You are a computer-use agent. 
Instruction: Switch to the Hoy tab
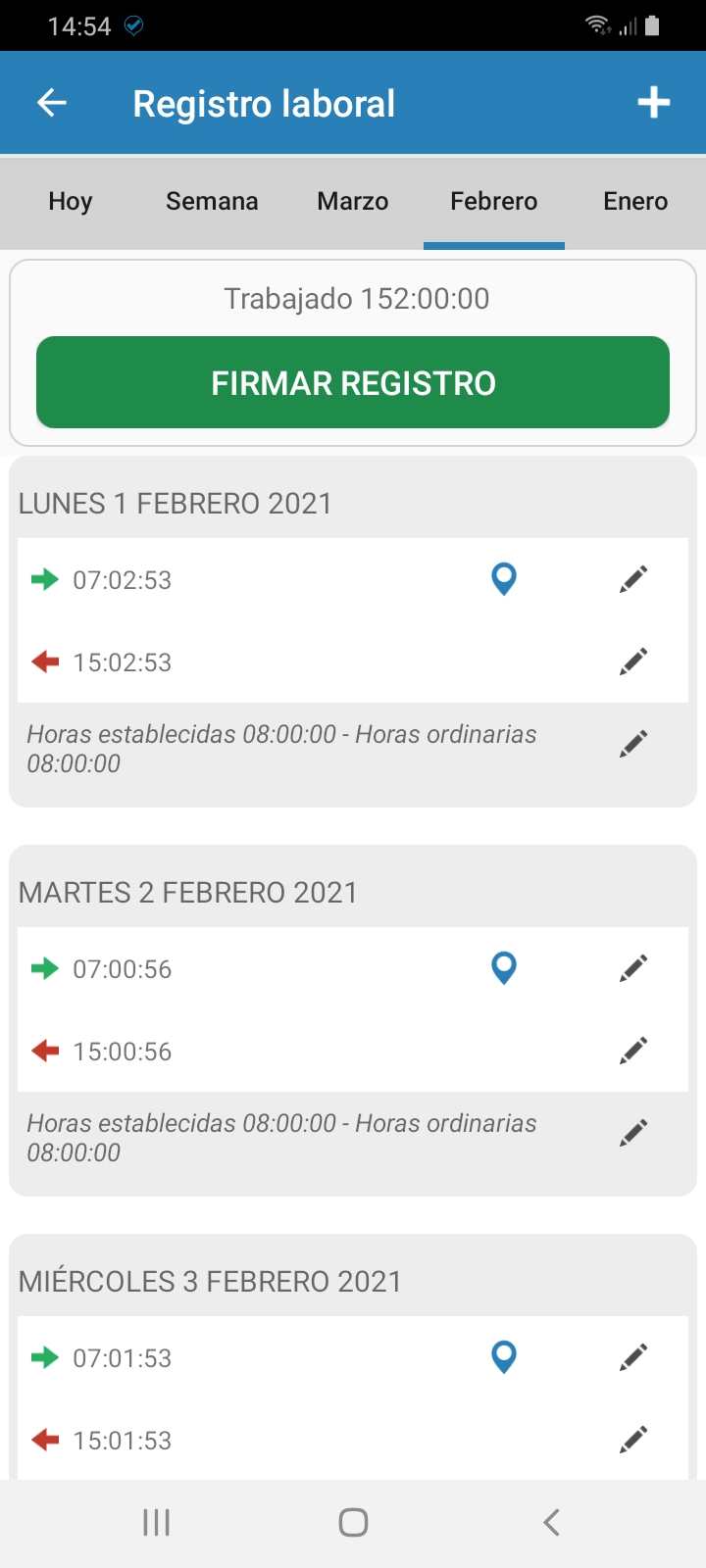(x=71, y=202)
